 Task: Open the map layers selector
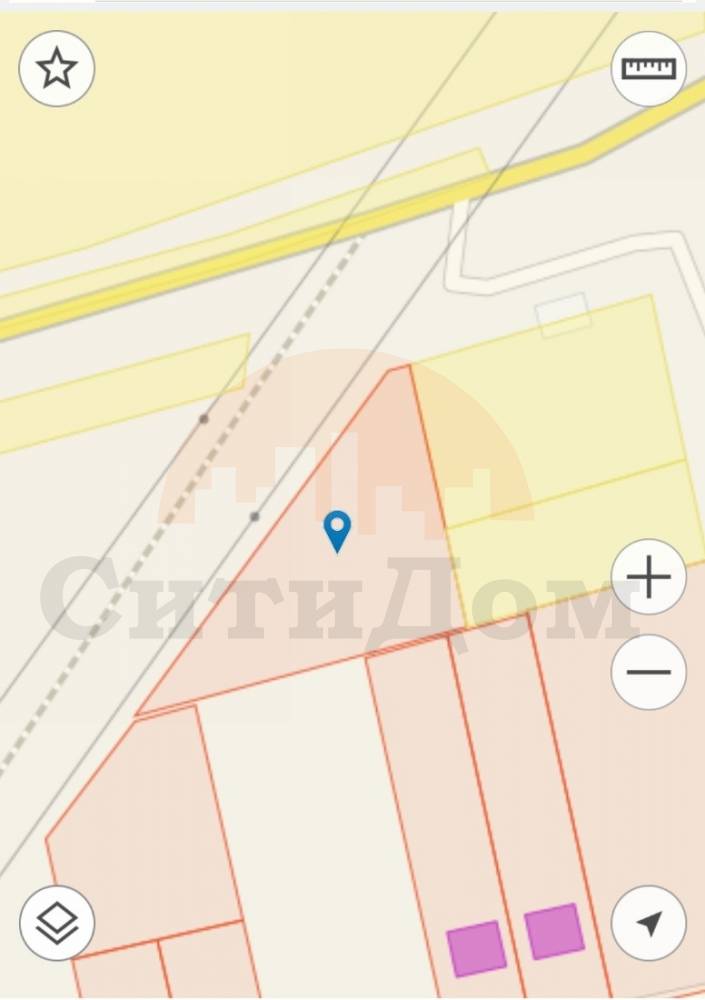click(57, 923)
